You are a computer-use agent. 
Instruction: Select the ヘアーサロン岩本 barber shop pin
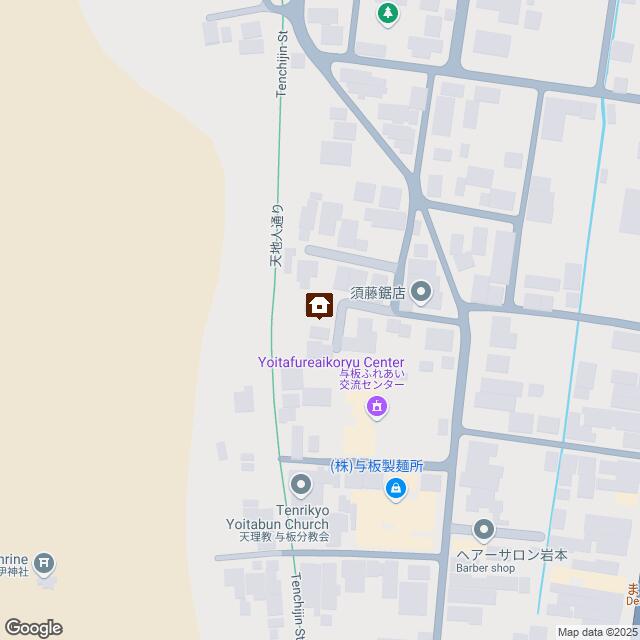click(x=485, y=530)
